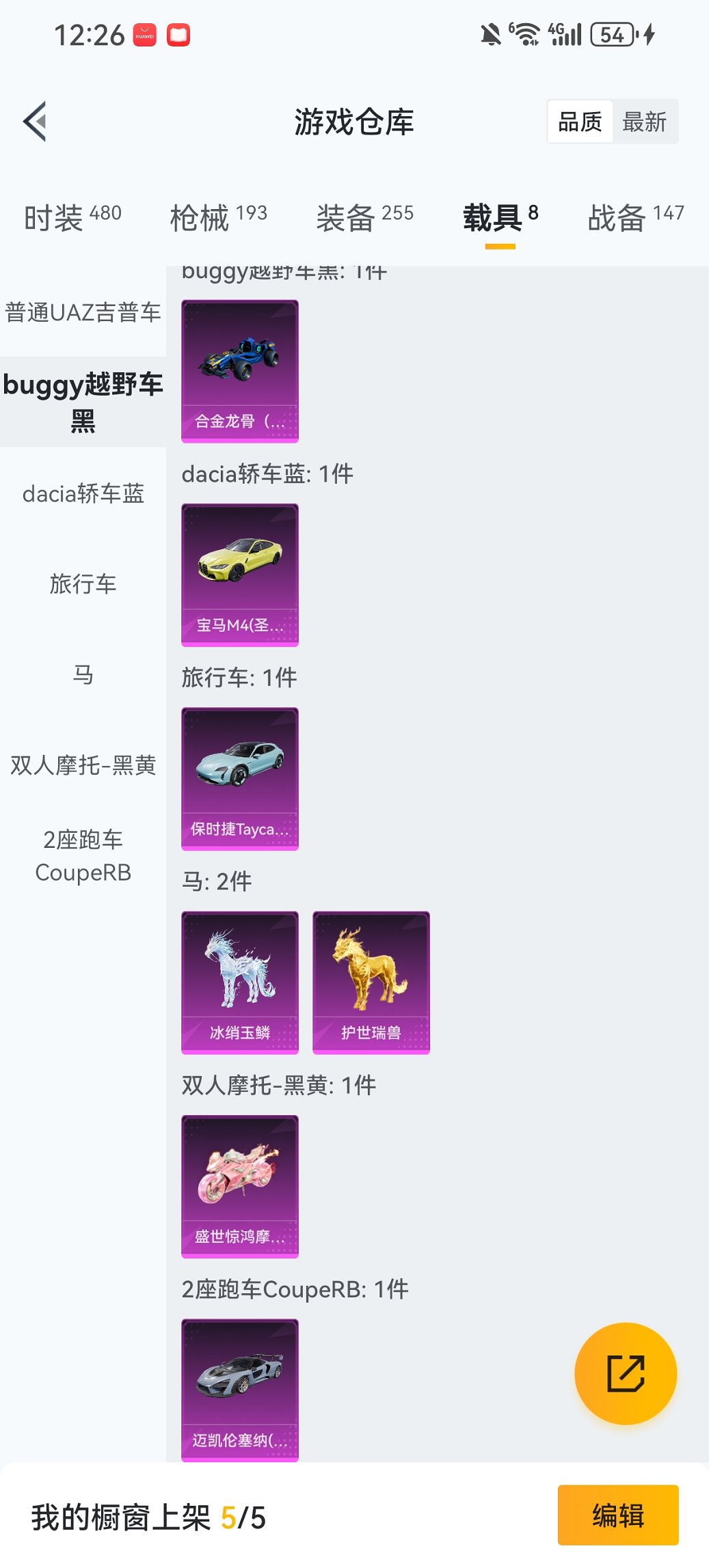Select the 宝马M4 car thumbnail
Viewport: 709px width, 1568px height.
[240, 574]
